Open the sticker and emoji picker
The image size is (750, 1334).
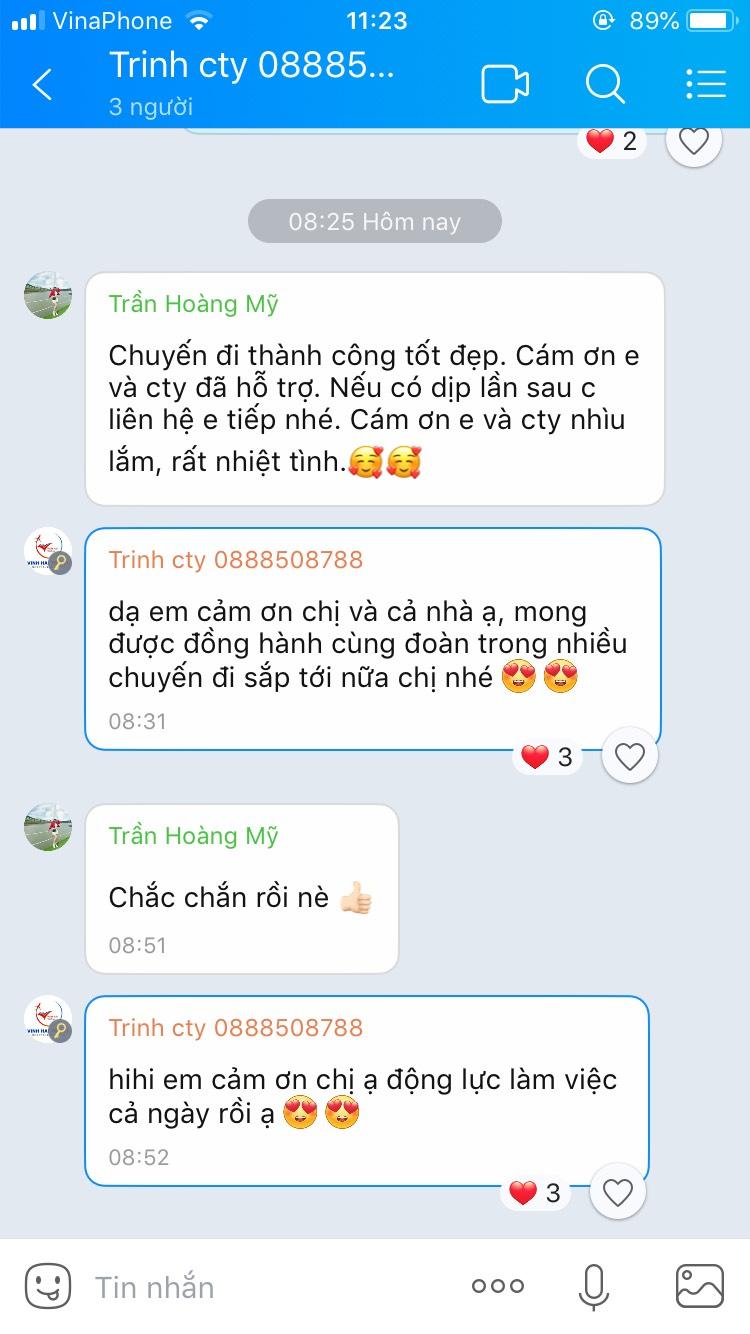(48, 1286)
